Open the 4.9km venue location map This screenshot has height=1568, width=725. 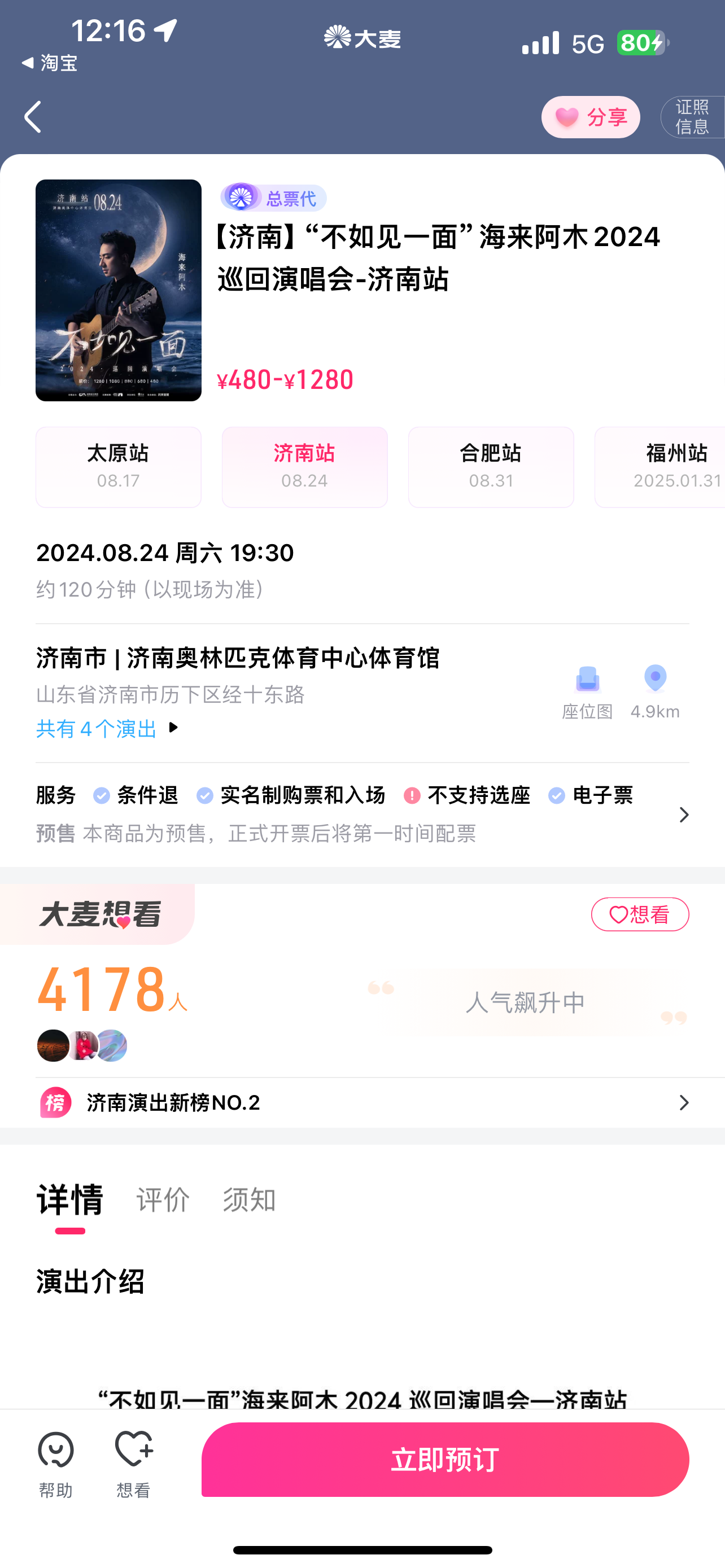pyautogui.click(x=655, y=693)
